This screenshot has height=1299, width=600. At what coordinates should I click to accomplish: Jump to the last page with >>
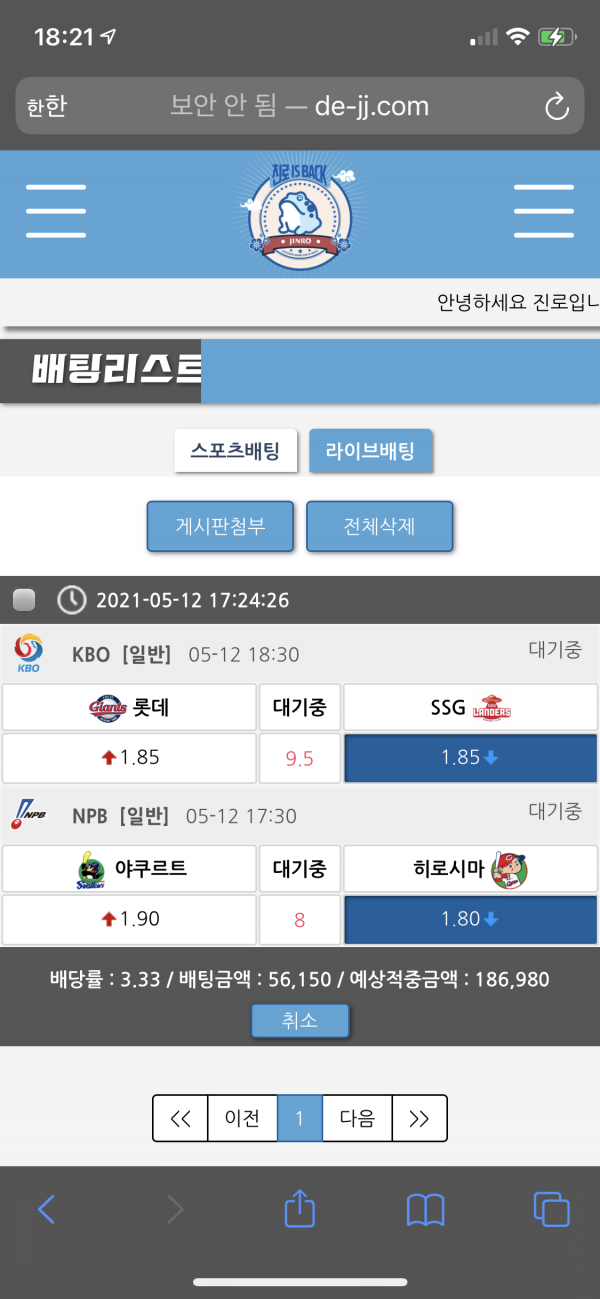click(x=419, y=1118)
